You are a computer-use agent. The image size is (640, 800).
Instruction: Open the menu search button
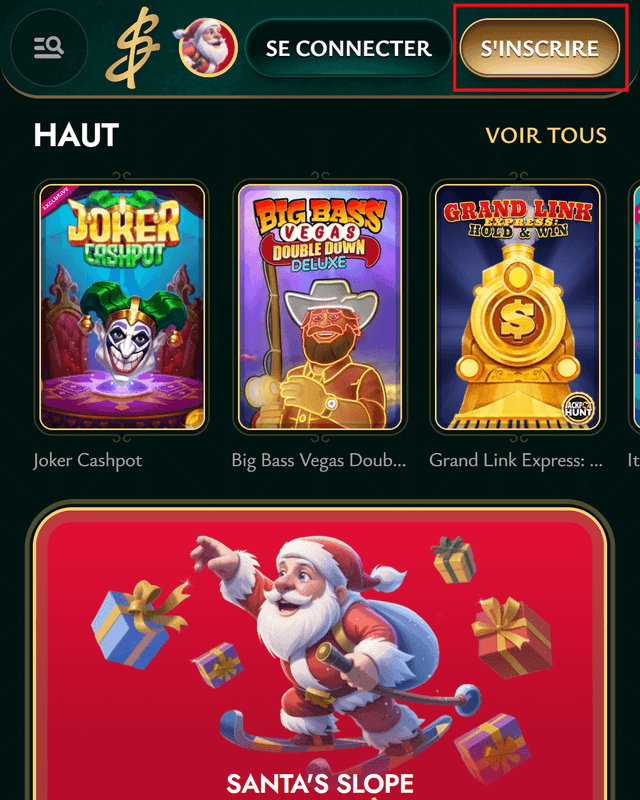(48, 47)
